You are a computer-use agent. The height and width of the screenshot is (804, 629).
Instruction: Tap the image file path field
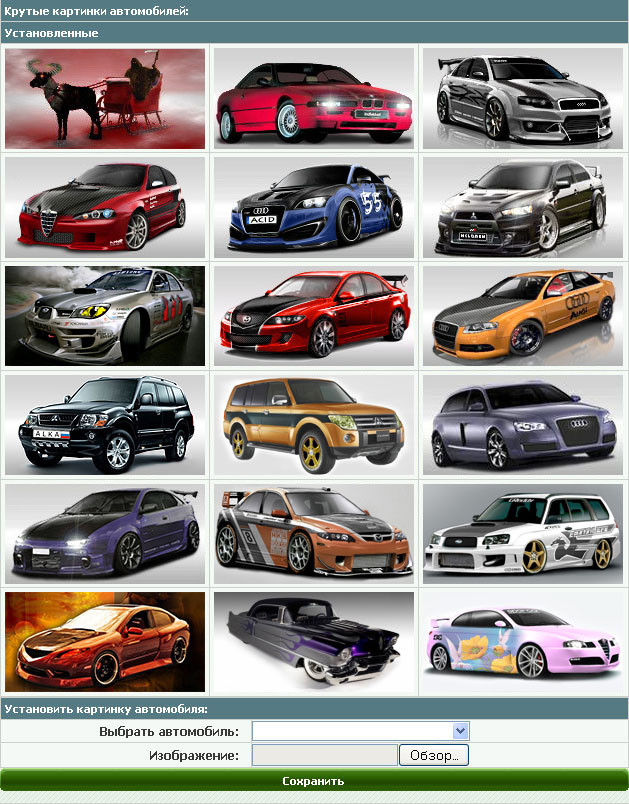[x=324, y=755]
